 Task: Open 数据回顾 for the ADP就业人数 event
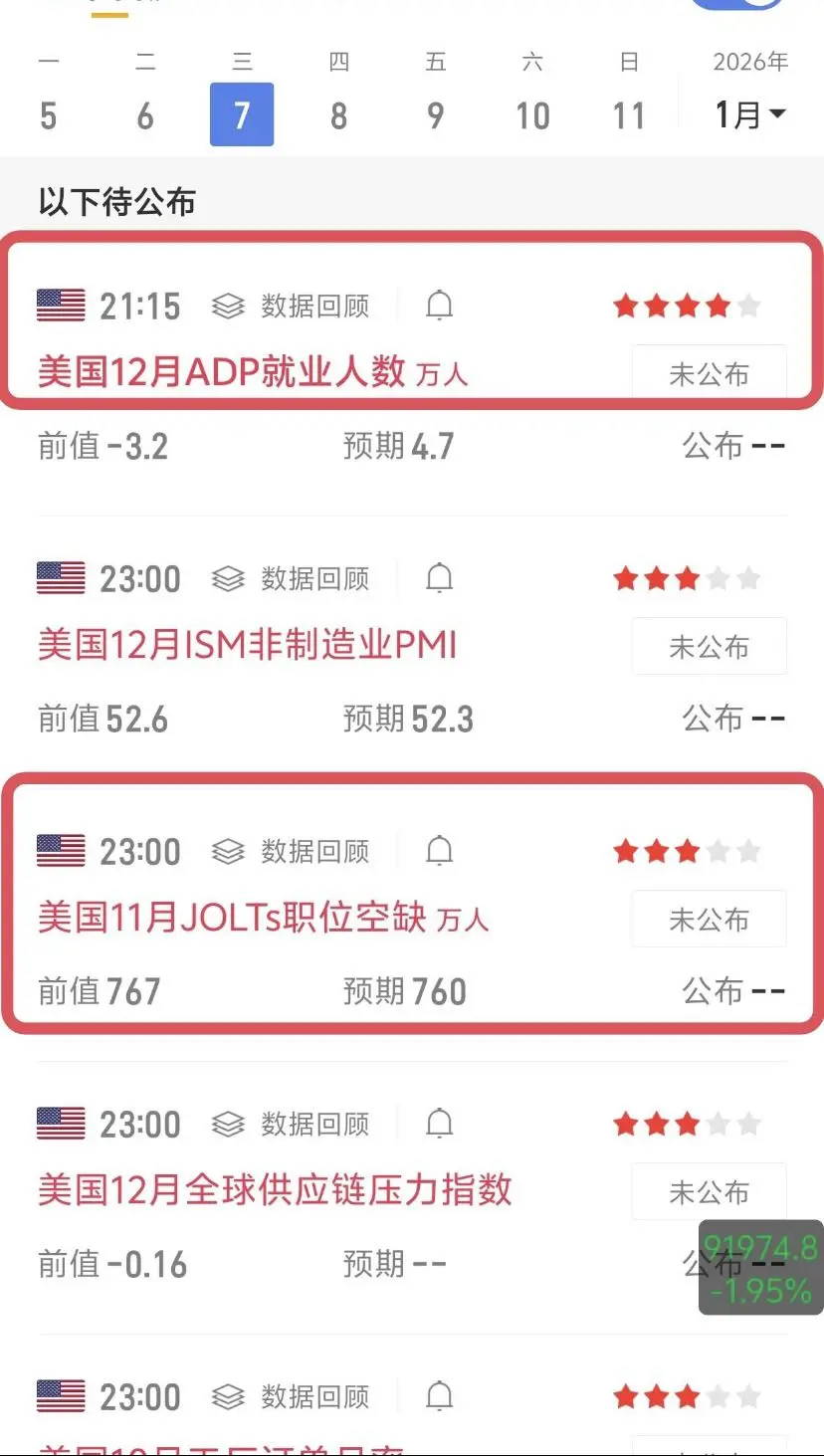pyautogui.click(x=291, y=307)
